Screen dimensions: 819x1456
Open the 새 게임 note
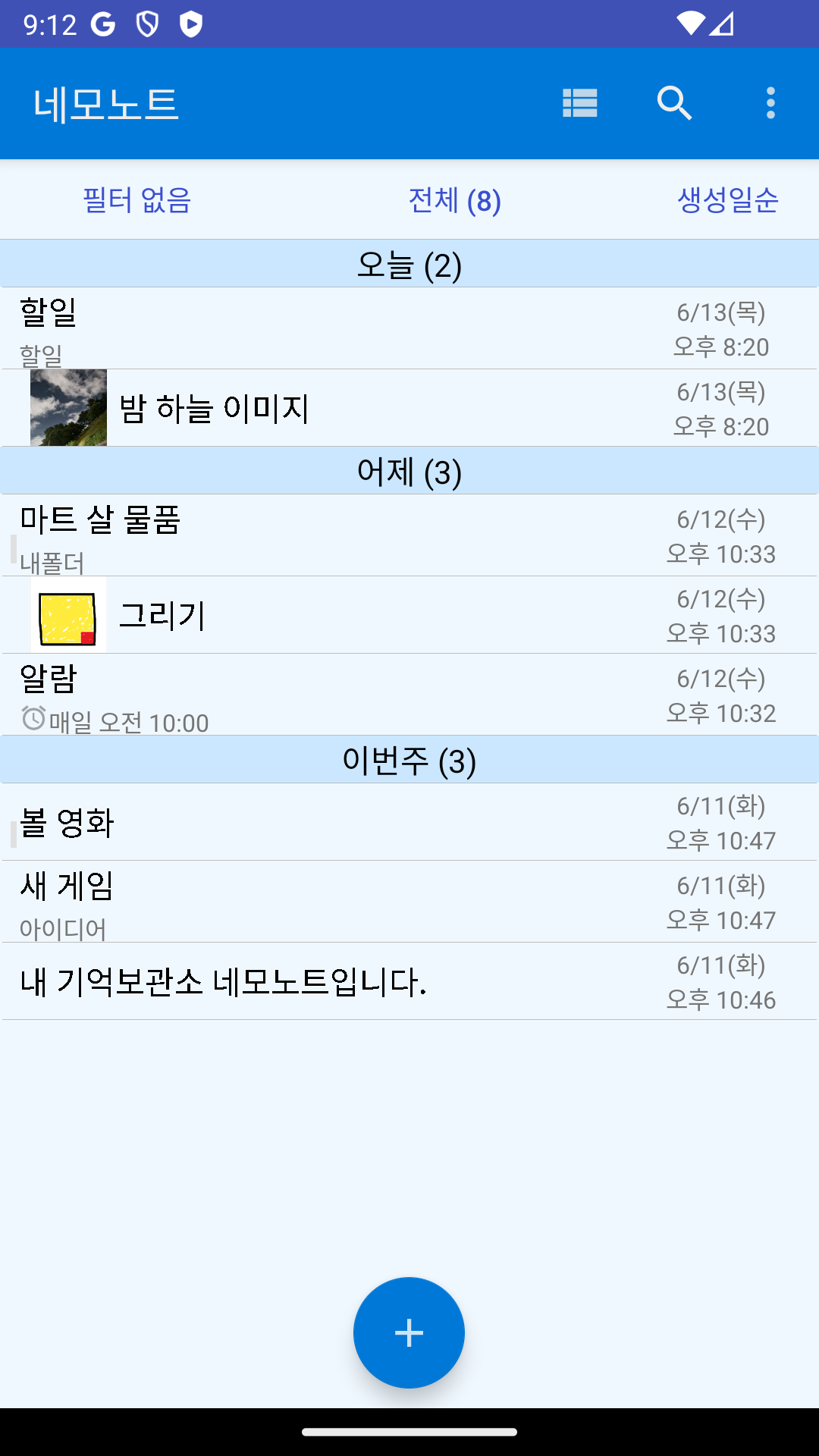[x=409, y=902]
